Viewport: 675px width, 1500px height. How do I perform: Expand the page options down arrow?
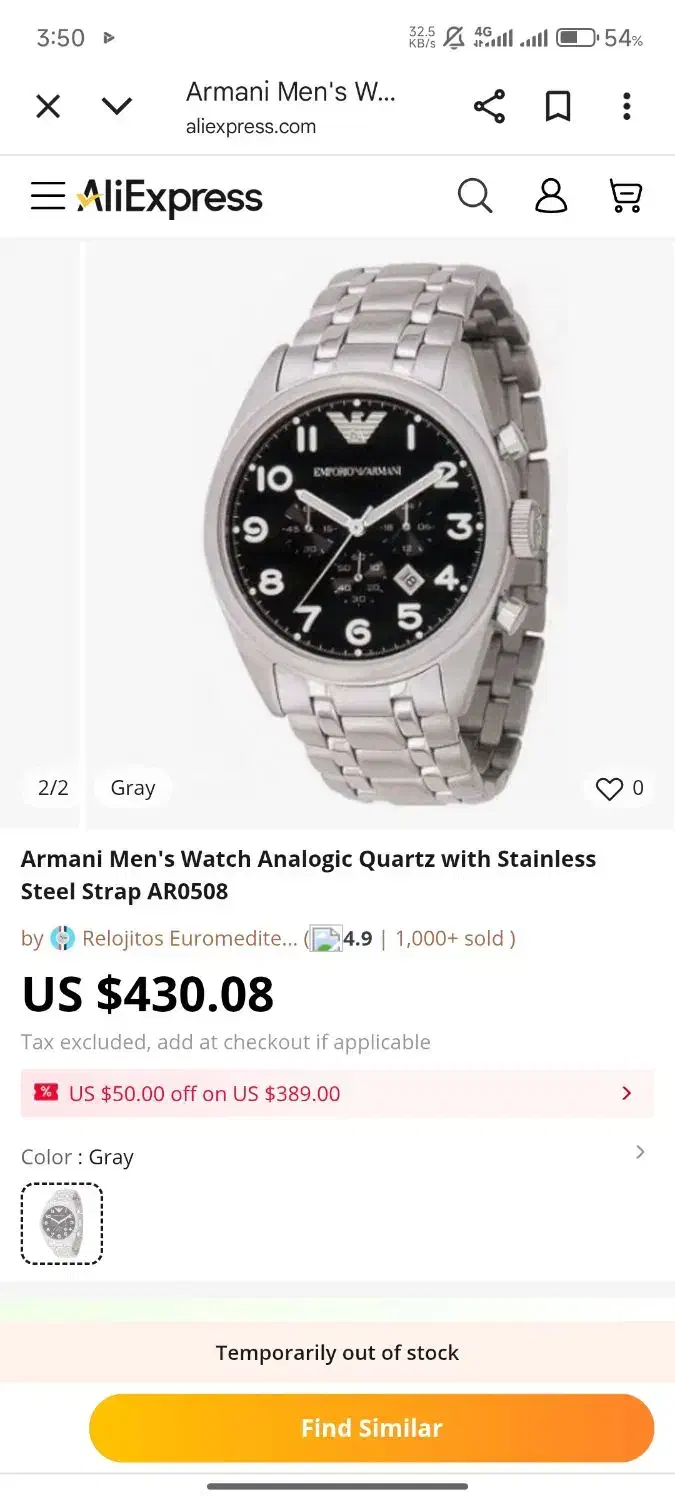(x=117, y=106)
